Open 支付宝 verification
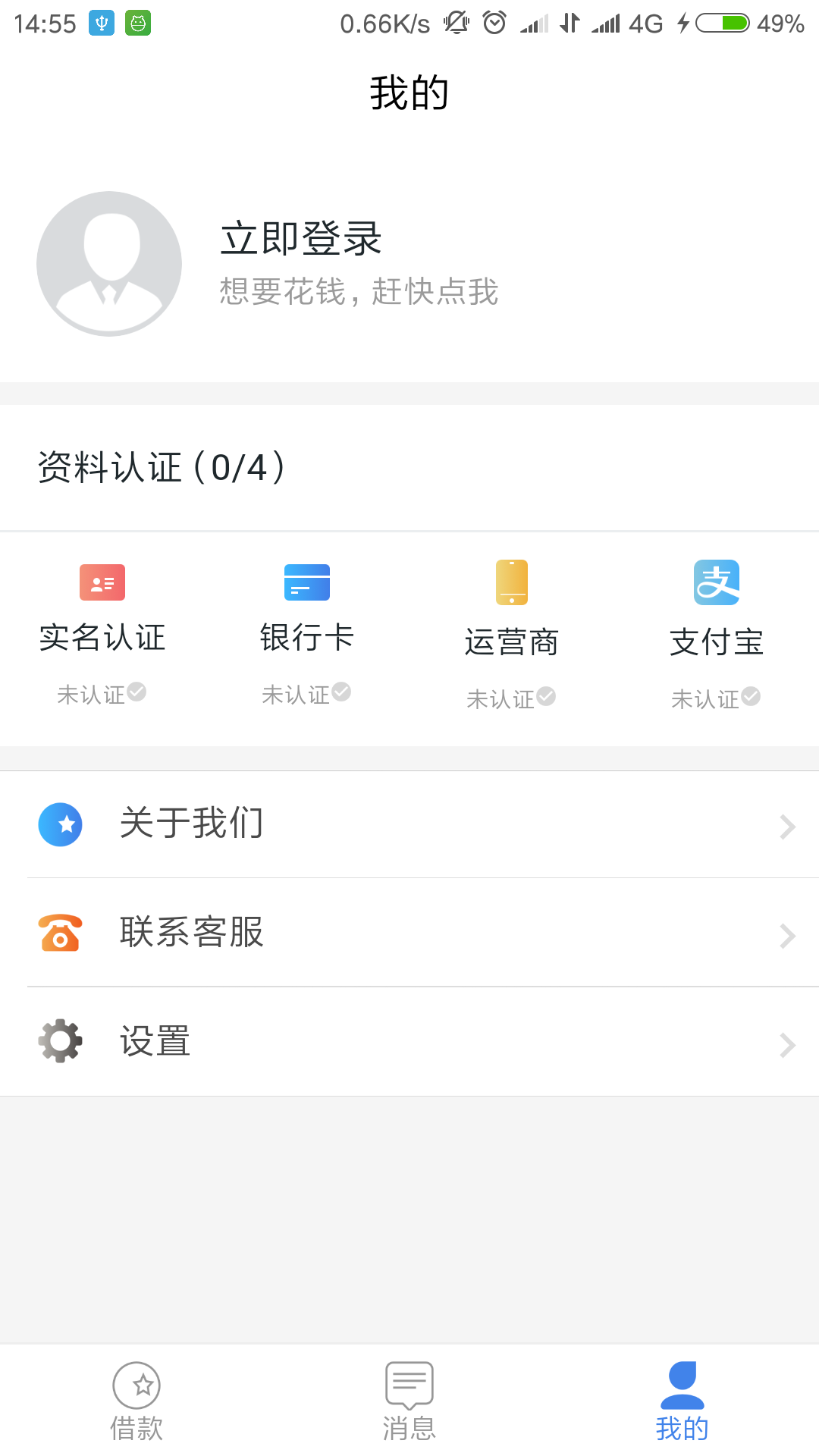This screenshot has width=819, height=1456. (717, 635)
